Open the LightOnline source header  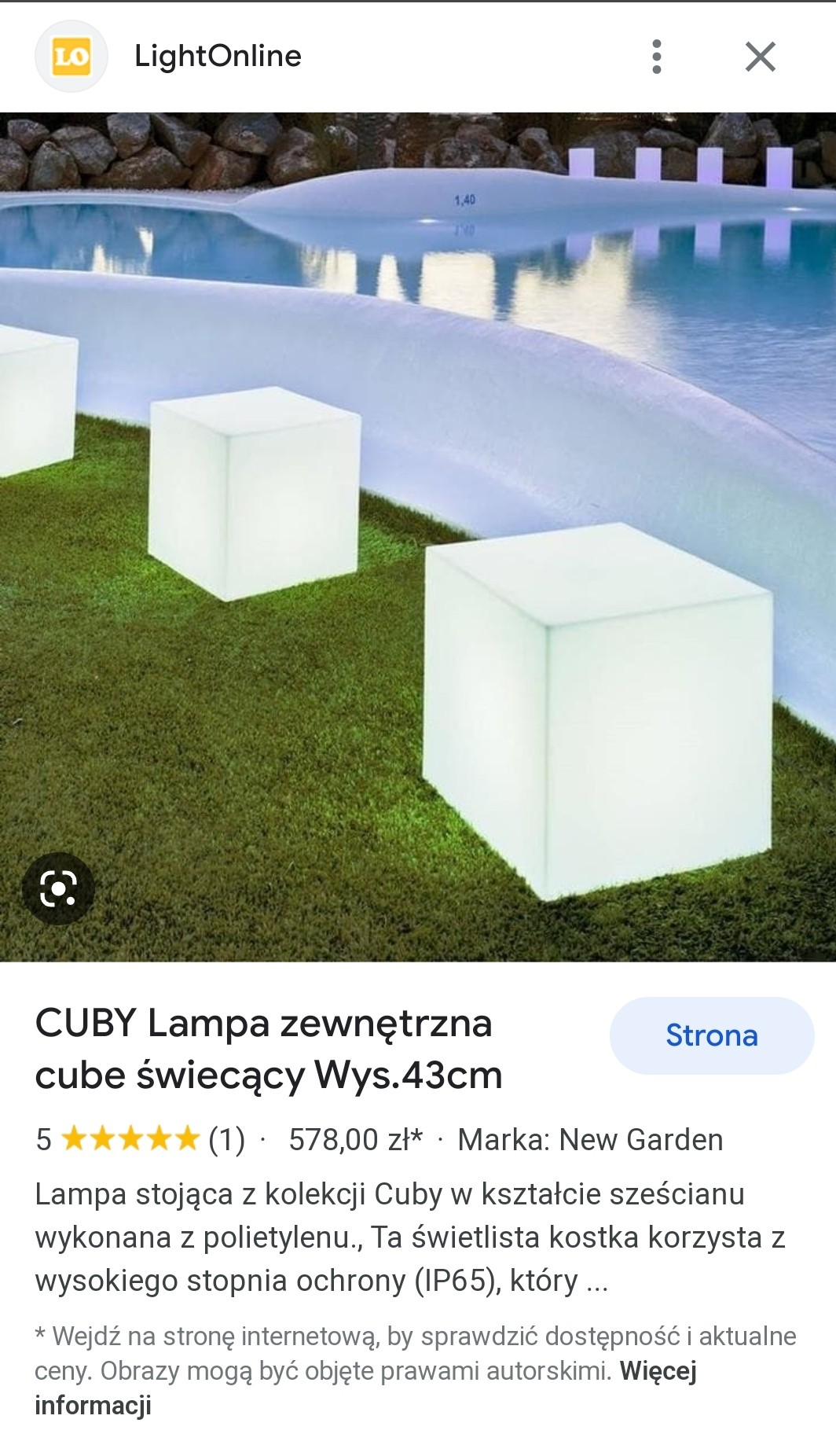click(217, 57)
